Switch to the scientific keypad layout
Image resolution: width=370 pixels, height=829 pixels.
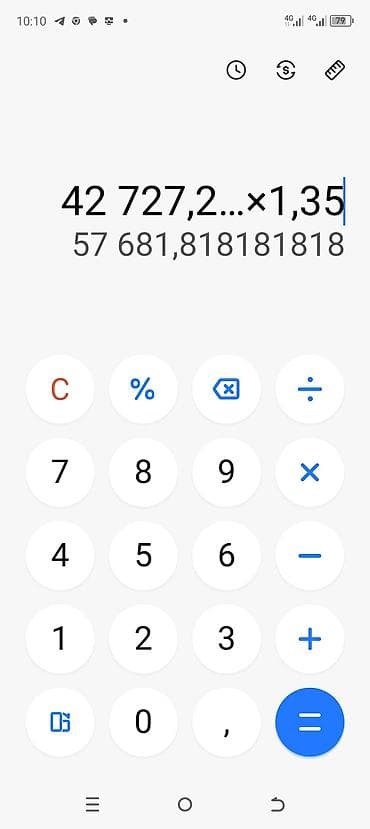[60, 722]
